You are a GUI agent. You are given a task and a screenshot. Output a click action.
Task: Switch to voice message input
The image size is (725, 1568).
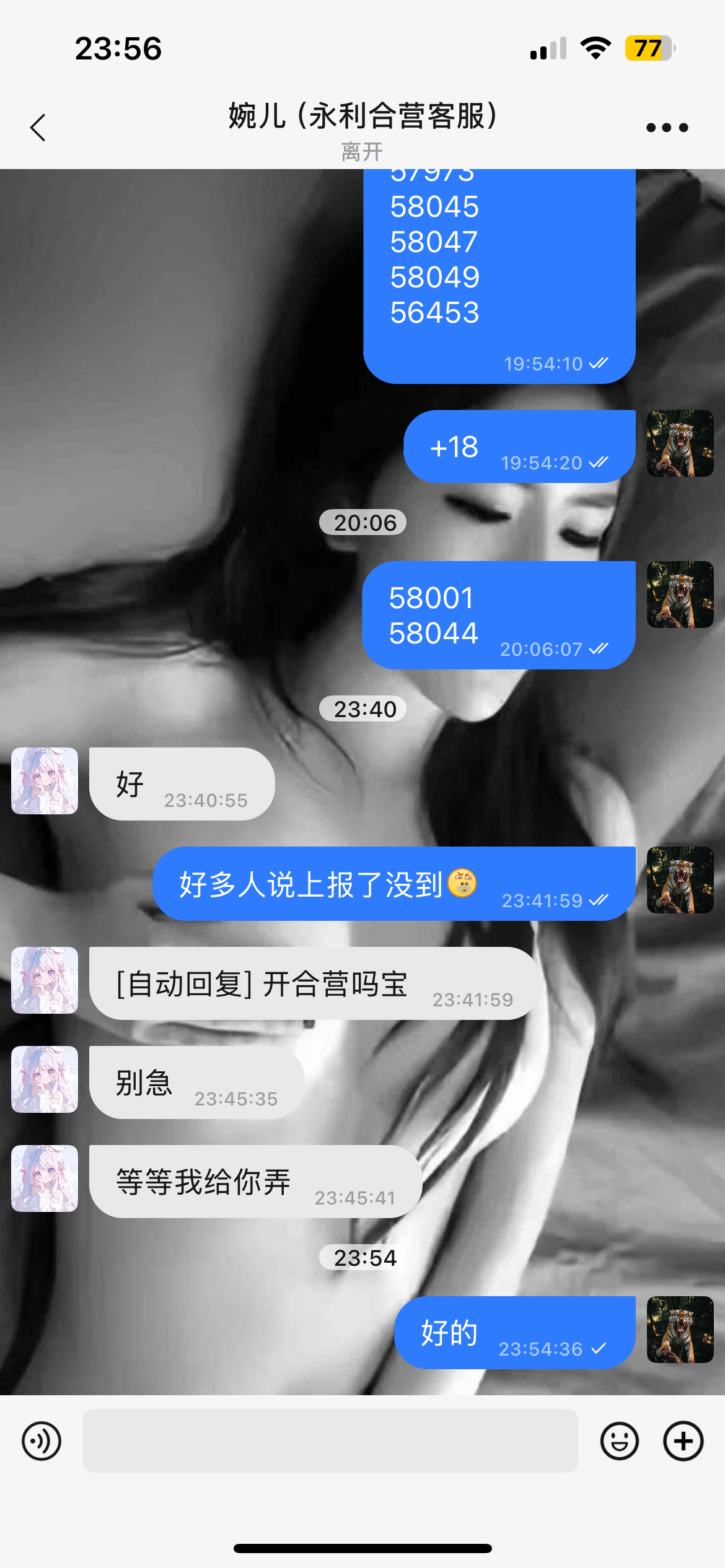point(42,1441)
